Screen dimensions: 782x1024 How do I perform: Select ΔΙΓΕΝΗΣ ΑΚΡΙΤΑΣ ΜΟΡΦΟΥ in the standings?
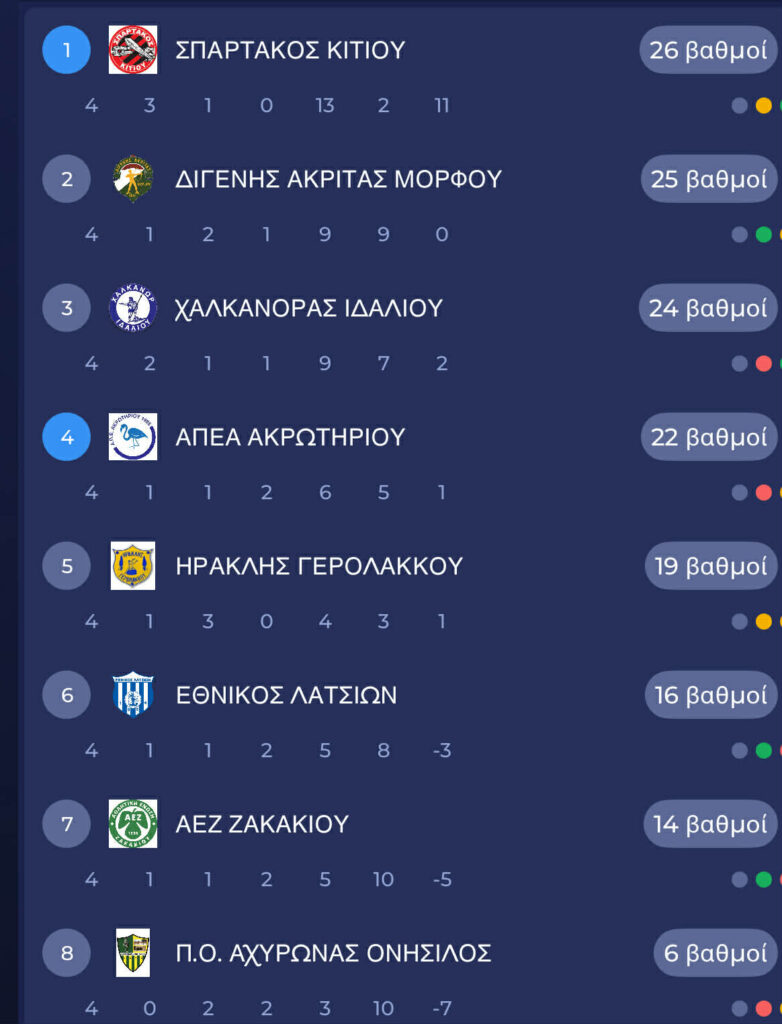(338, 179)
